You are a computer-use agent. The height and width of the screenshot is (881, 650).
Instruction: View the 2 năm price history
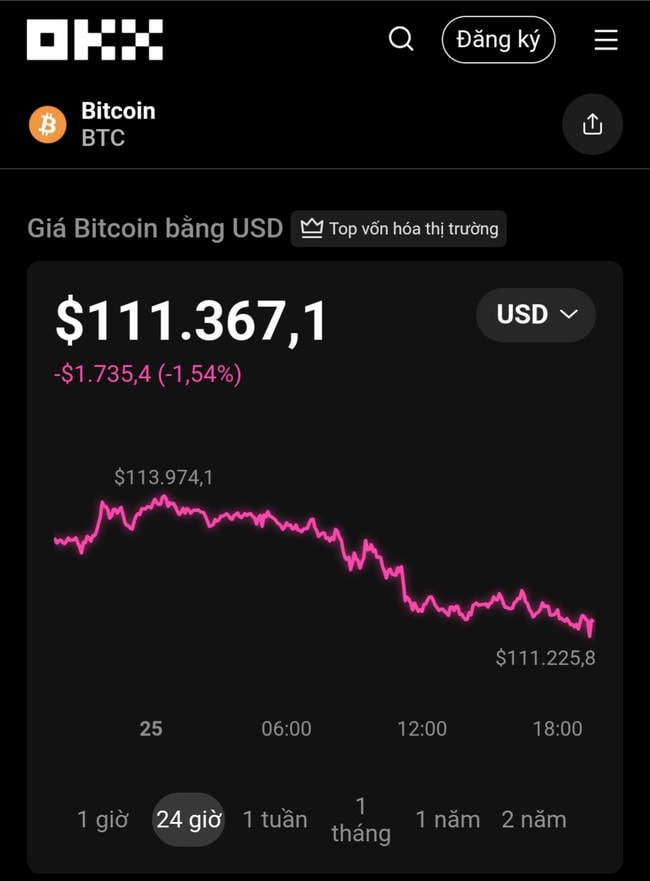coord(534,819)
